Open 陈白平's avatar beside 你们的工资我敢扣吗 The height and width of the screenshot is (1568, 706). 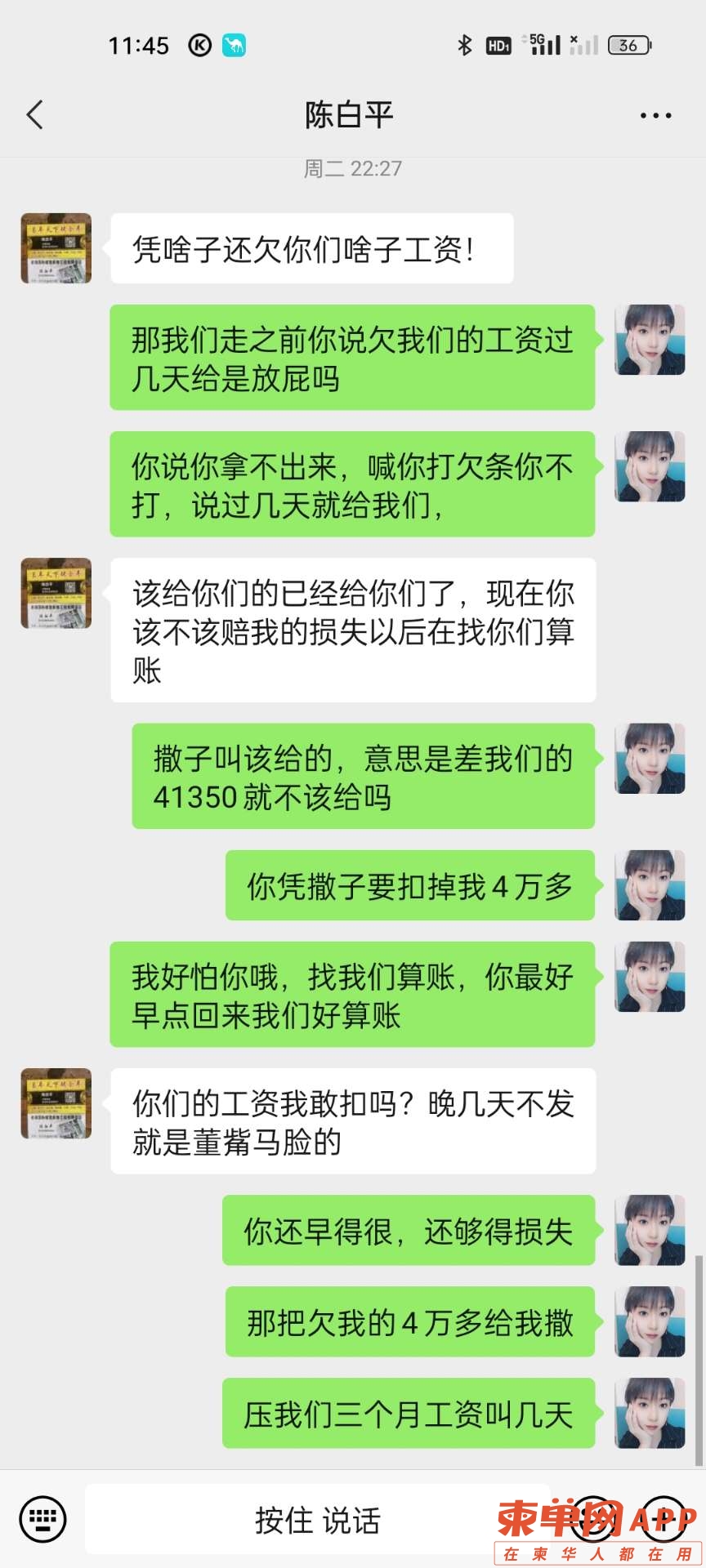coord(56,1103)
